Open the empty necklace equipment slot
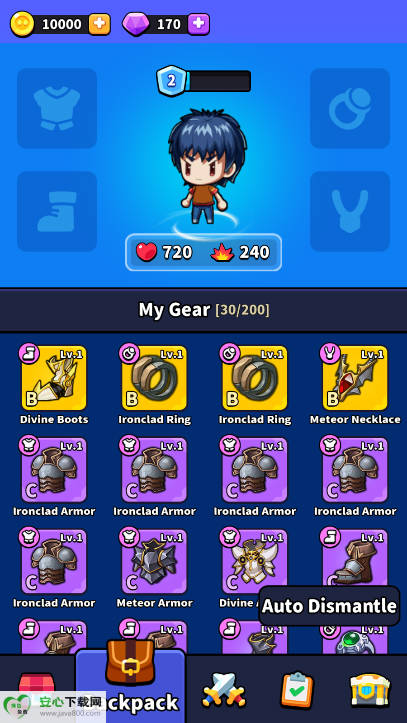This screenshot has height=723, width=407. [x=350, y=212]
